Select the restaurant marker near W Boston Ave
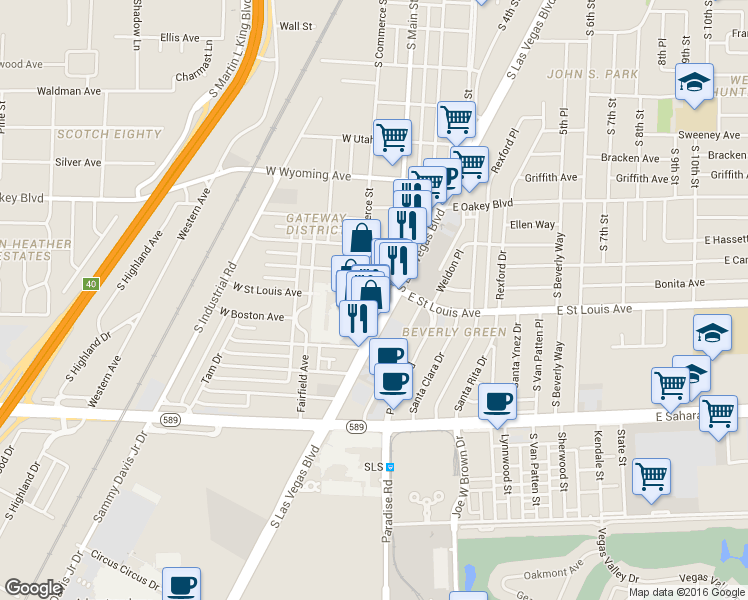 point(356,318)
